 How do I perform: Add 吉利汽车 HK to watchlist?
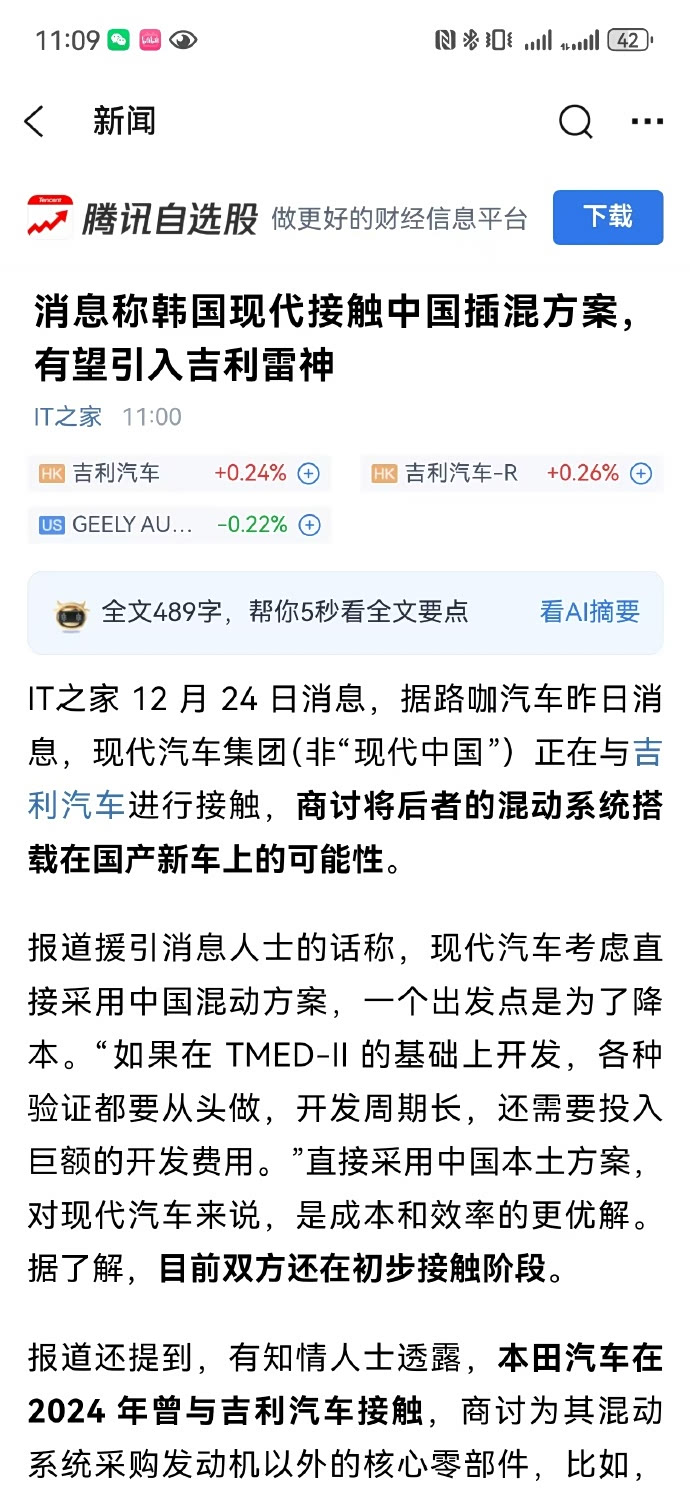[x=309, y=473]
